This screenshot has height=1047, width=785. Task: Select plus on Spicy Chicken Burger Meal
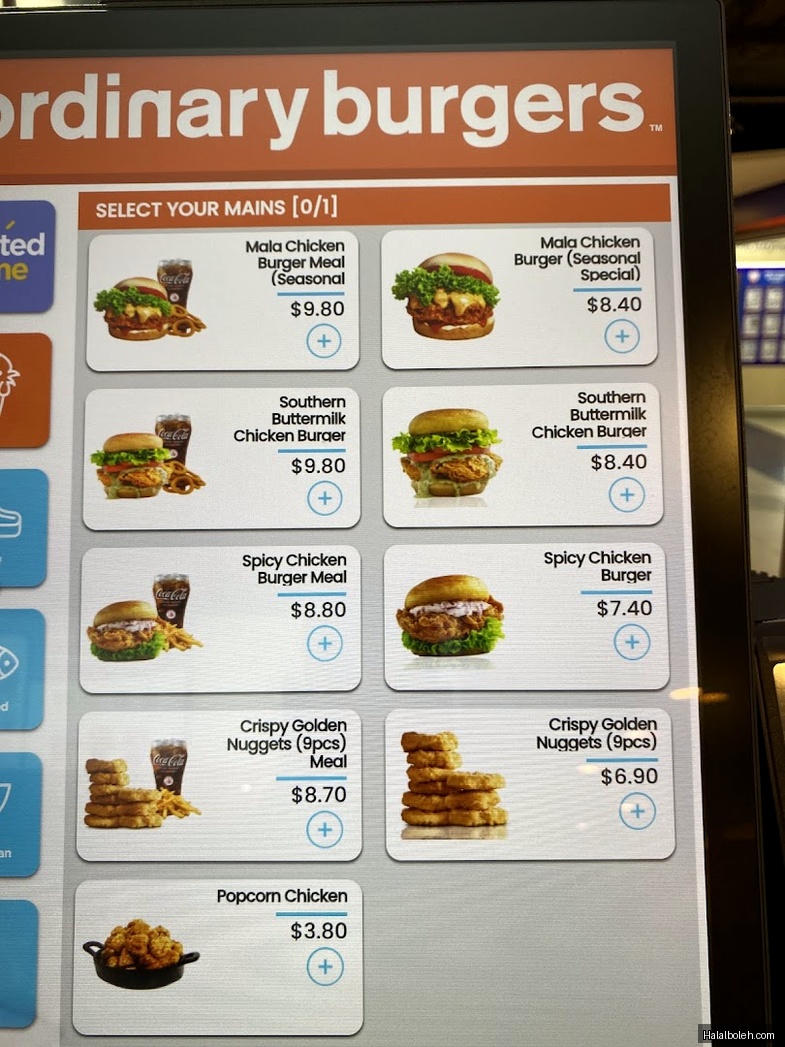pyautogui.click(x=324, y=643)
